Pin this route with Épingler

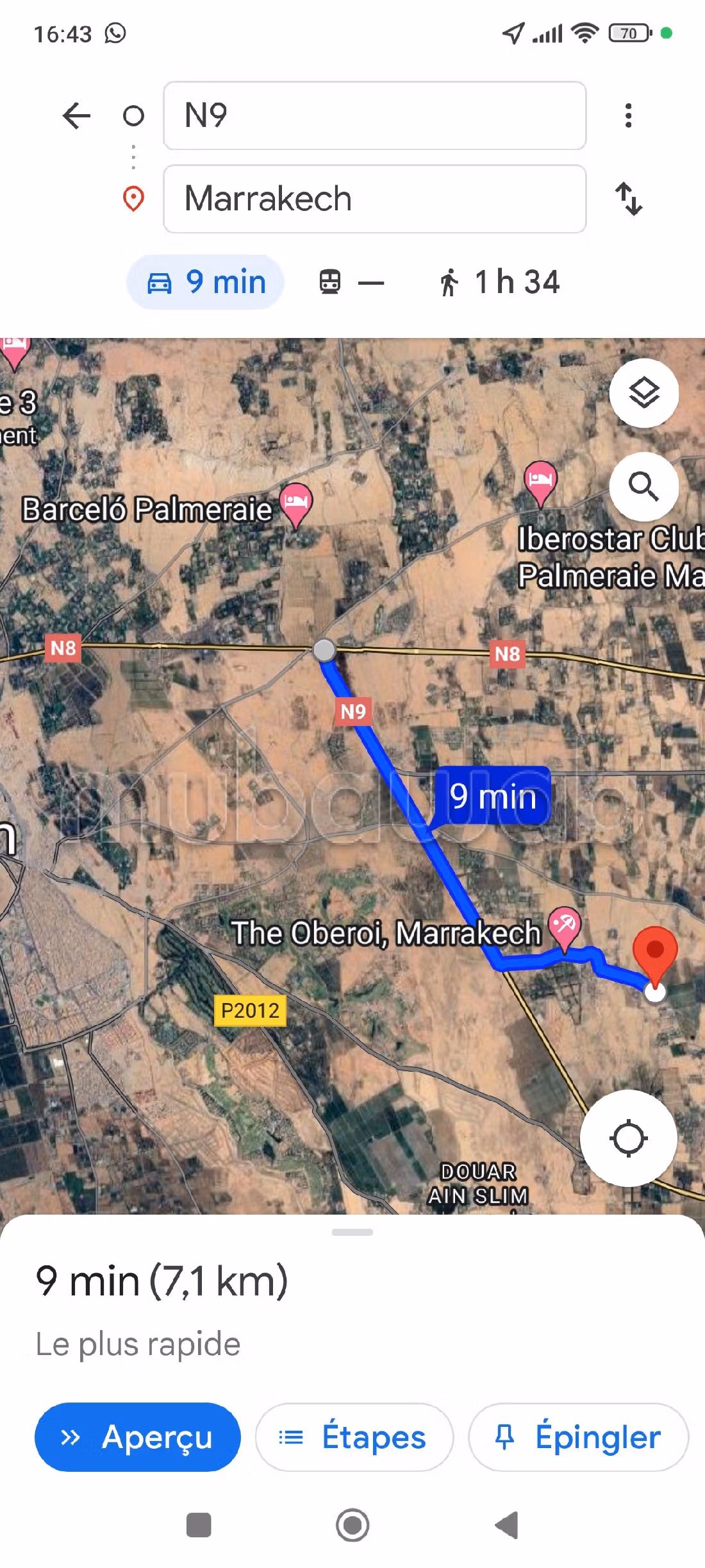(x=579, y=1437)
